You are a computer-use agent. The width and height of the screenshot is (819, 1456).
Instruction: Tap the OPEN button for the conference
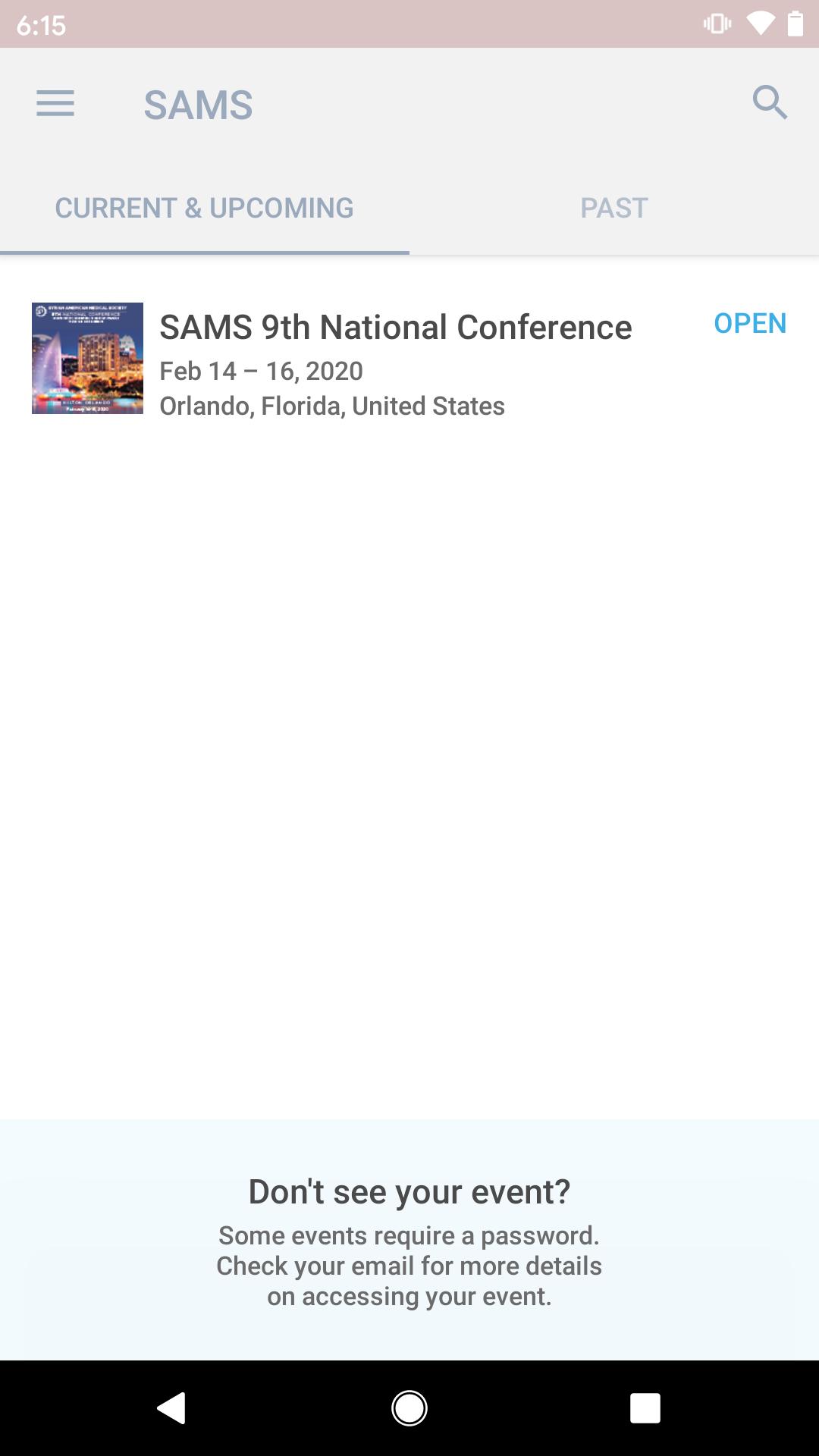pyautogui.click(x=749, y=324)
